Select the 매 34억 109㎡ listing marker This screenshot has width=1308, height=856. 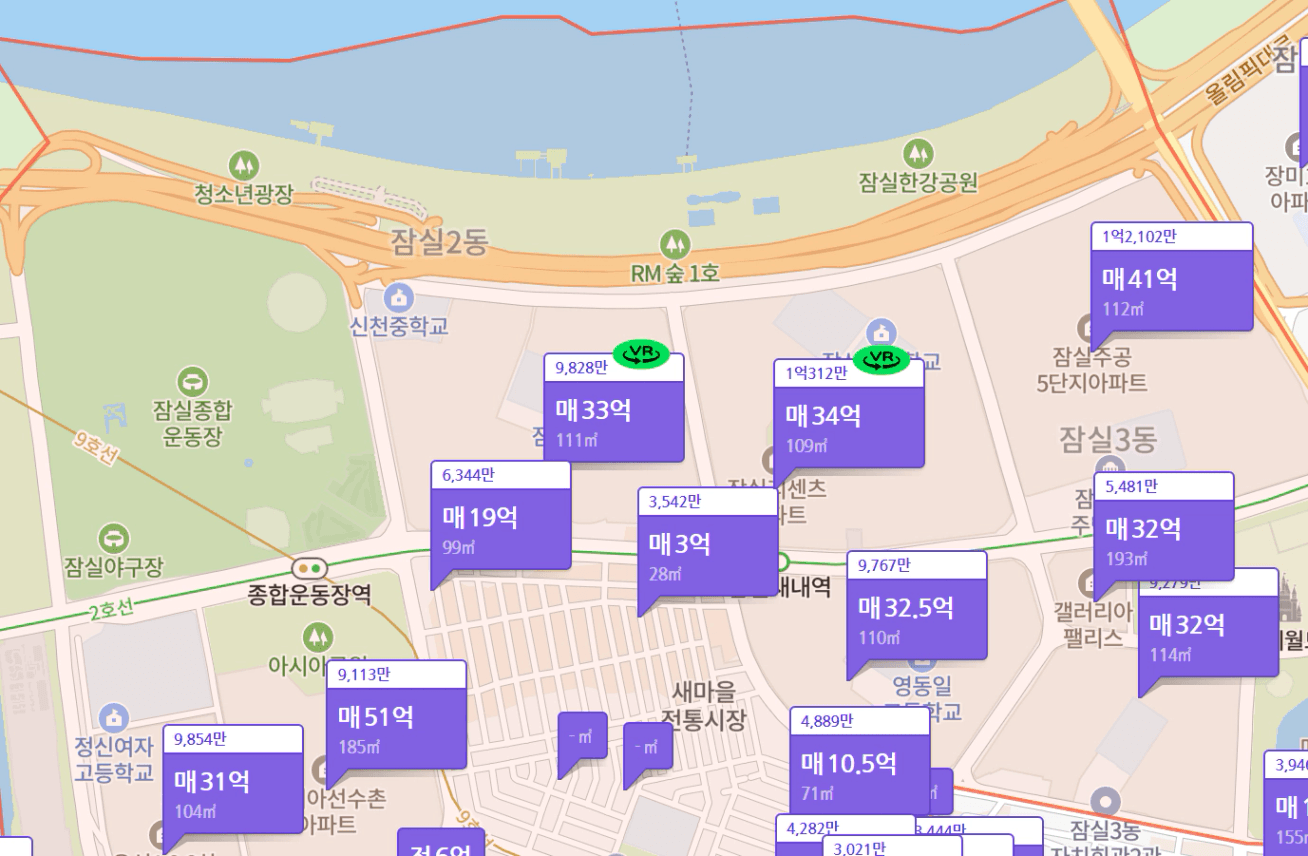point(848,427)
